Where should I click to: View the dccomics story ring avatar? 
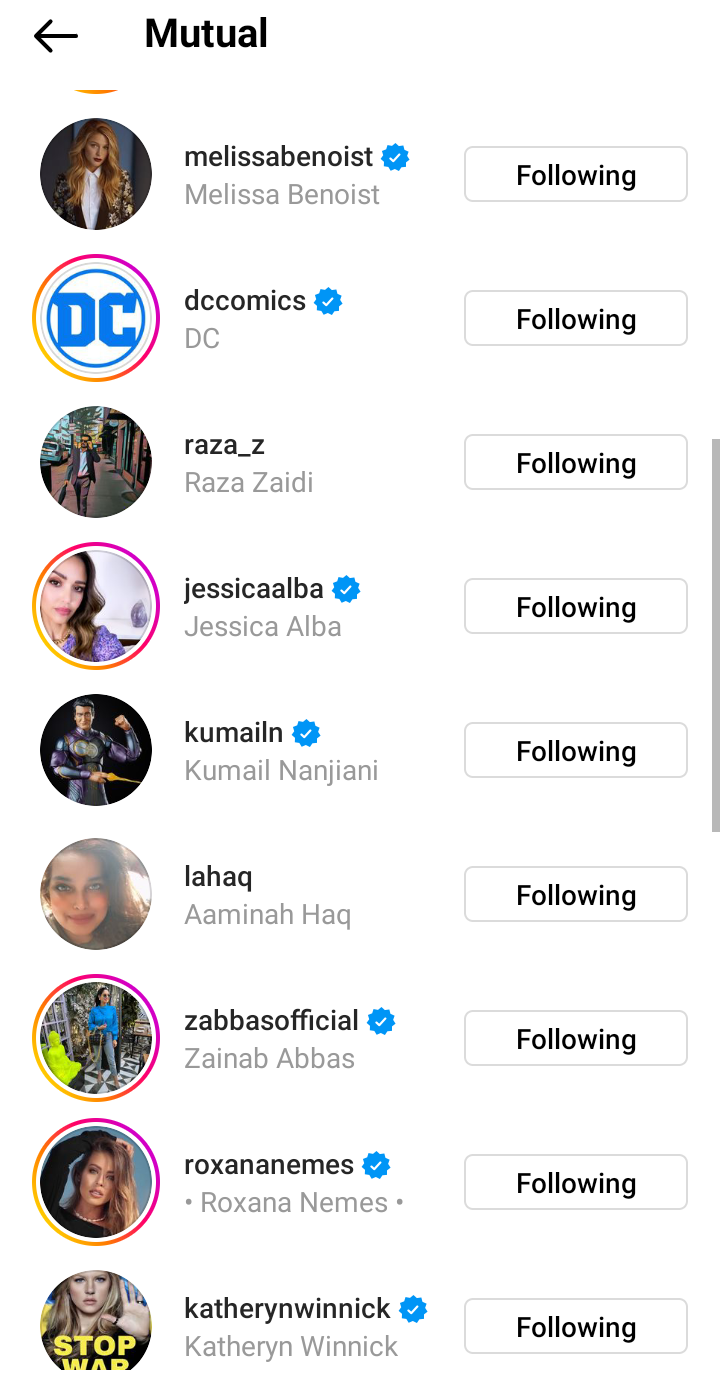(96, 319)
